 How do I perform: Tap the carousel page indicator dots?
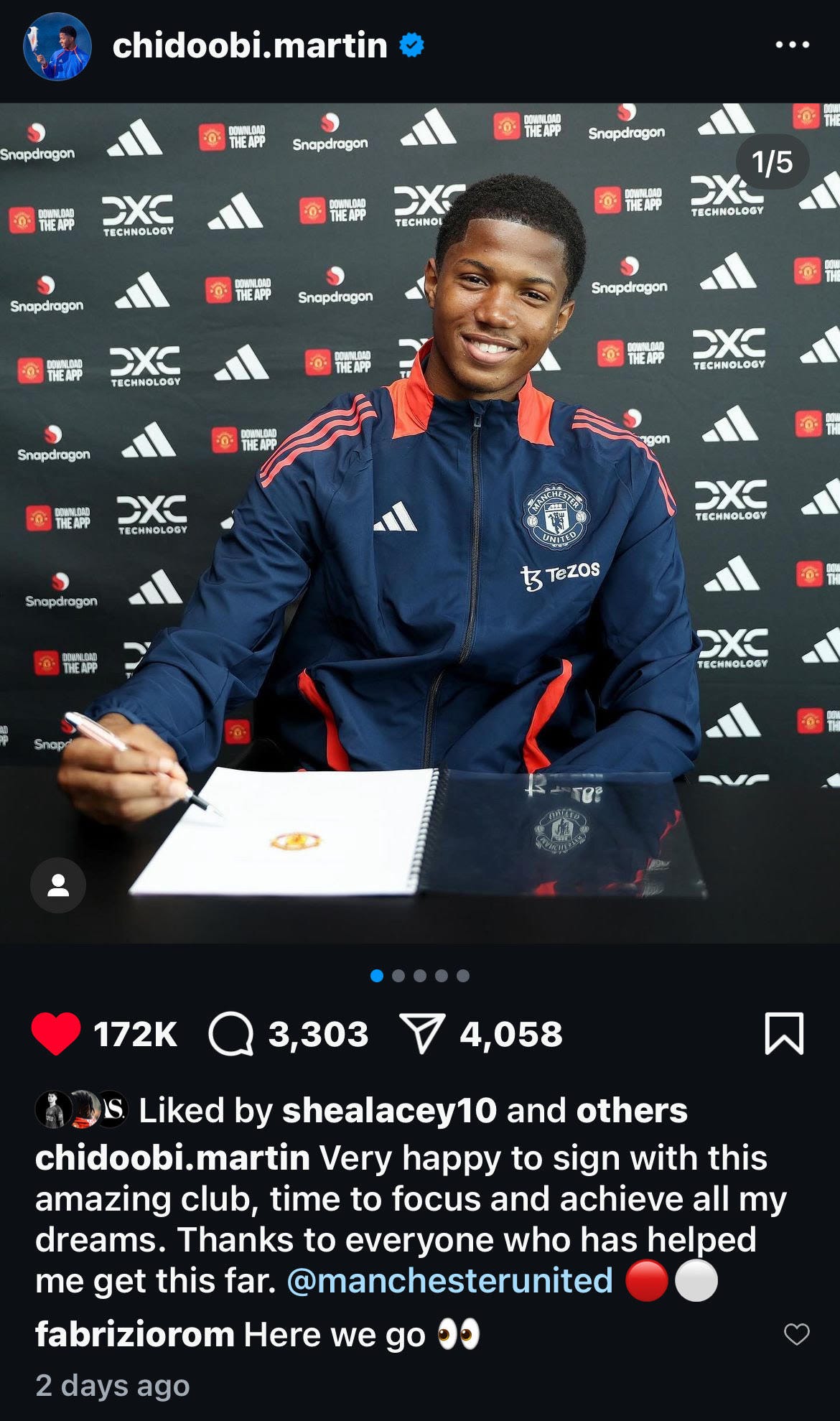click(x=420, y=976)
